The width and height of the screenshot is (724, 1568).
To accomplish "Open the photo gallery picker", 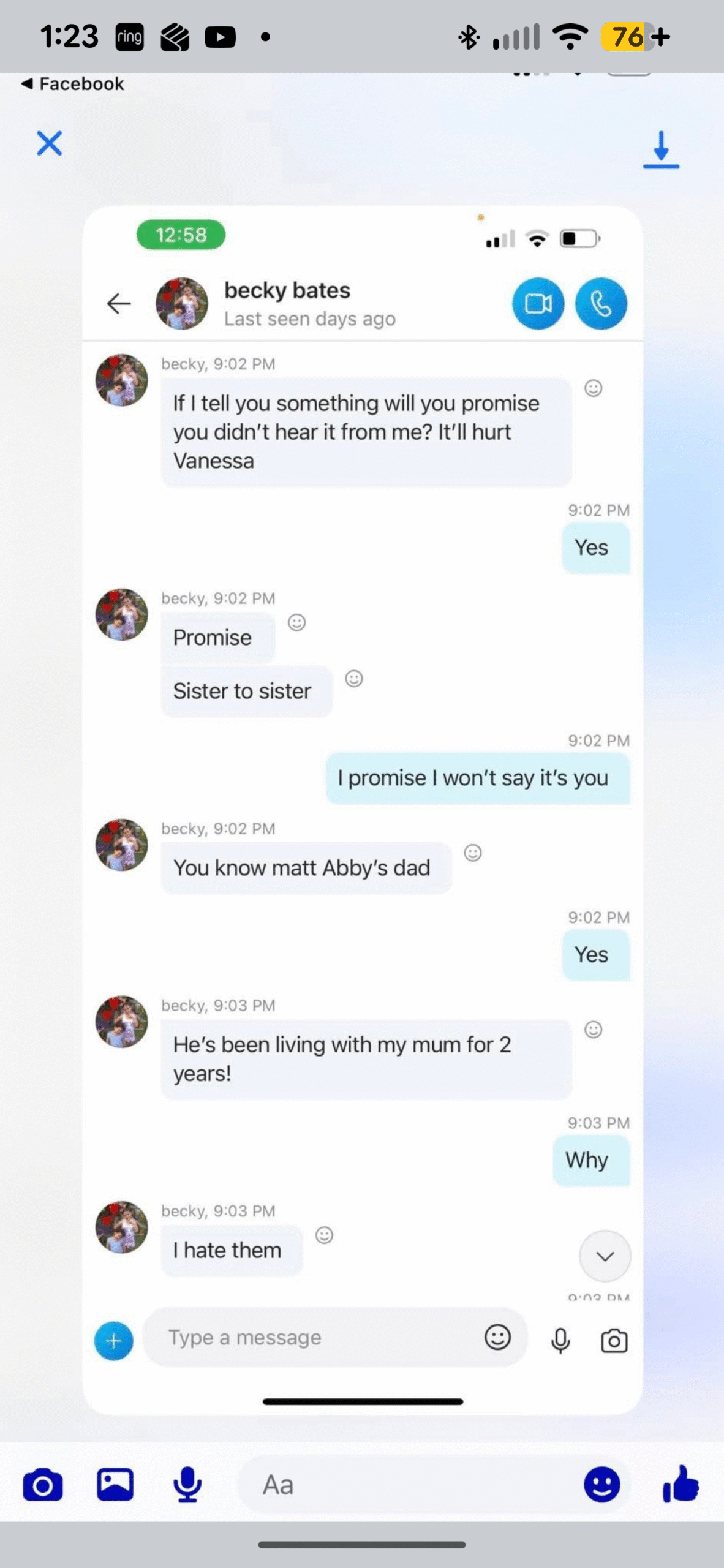I will pos(115,1485).
